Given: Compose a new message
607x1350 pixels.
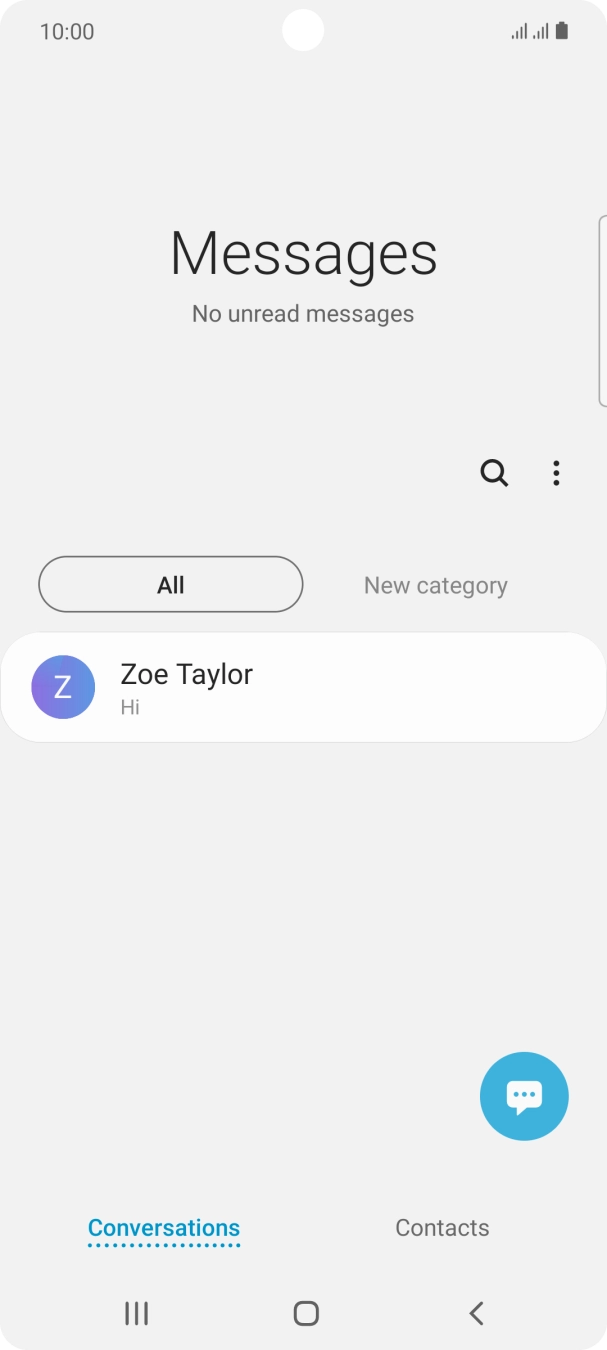Looking at the screenshot, I should pos(524,1096).
